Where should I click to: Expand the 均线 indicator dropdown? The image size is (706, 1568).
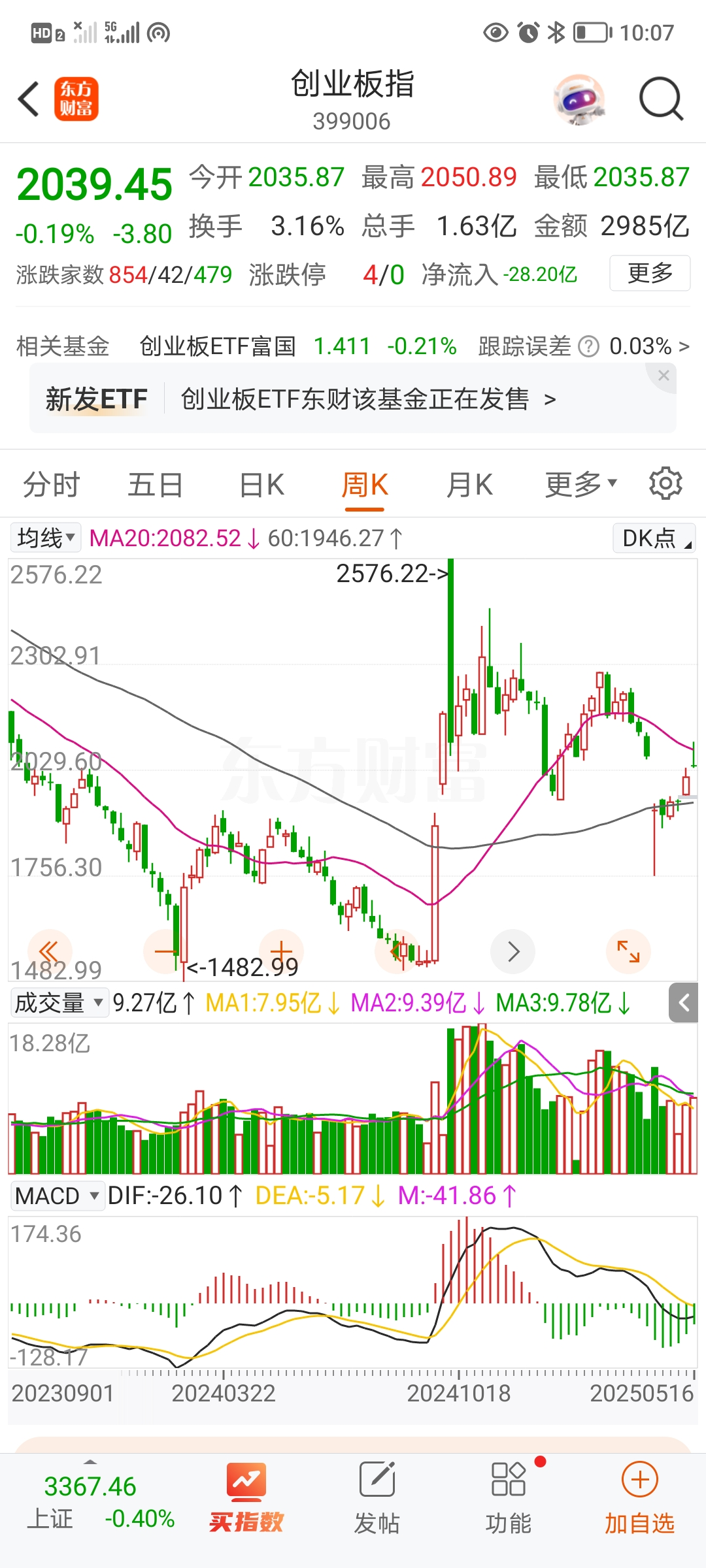point(46,538)
